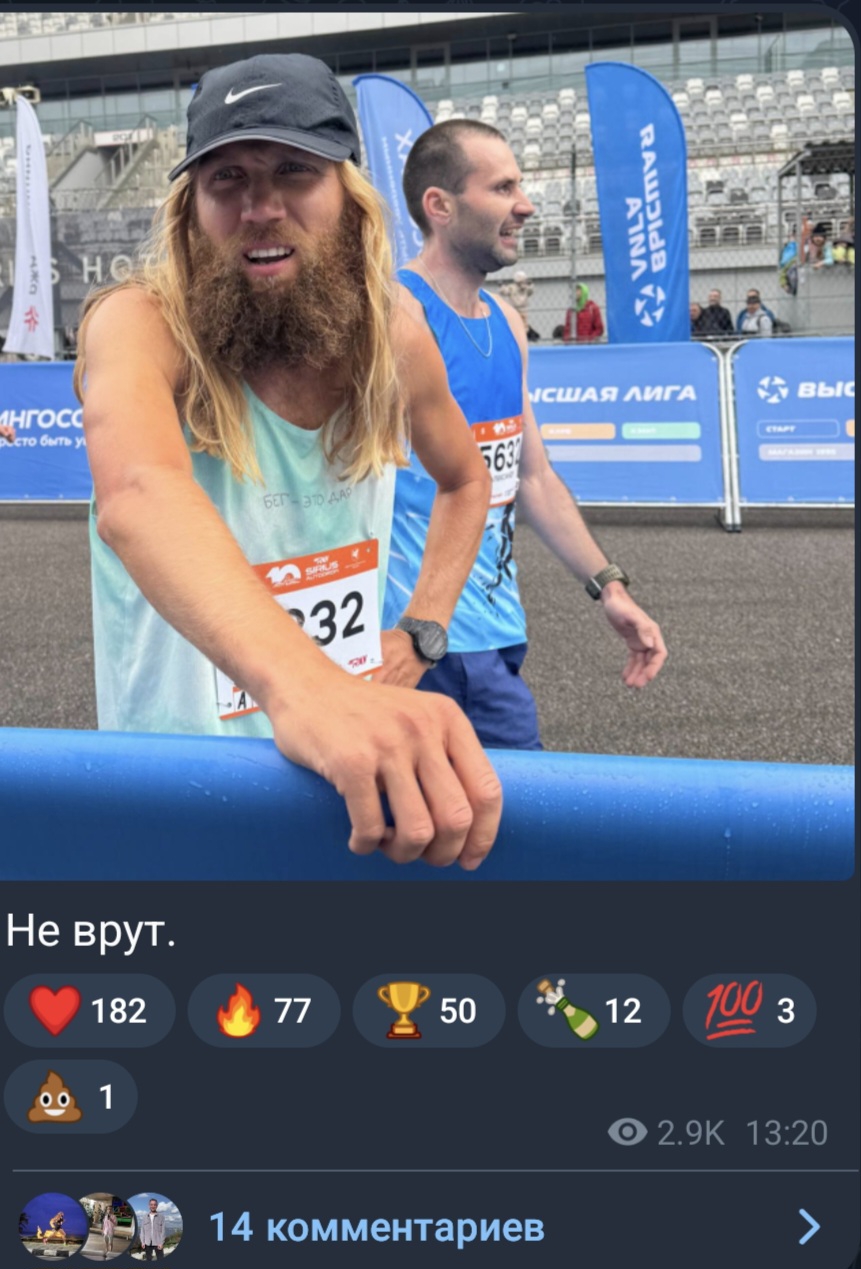Add a fire reaction to the post
Image resolution: width=861 pixels, height=1269 pixels.
click(x=264, y=1011)
